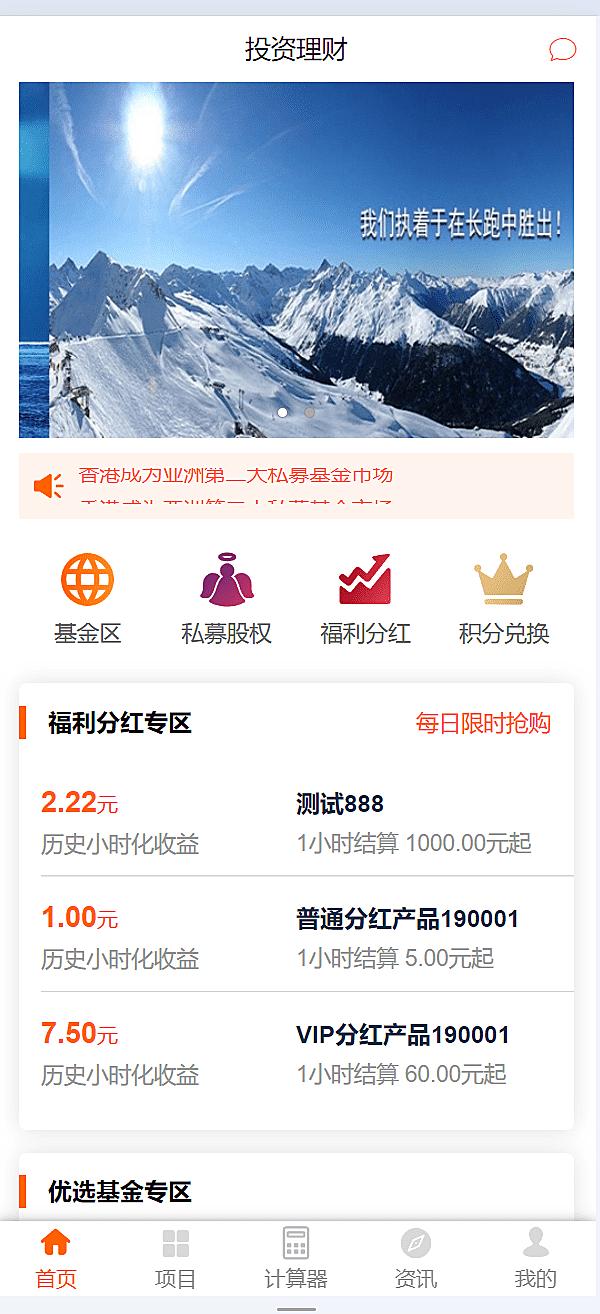Open the 我的 profile tab
Image resolution: width=600 pixels, height=1314 pixels.
[536, 1258]
